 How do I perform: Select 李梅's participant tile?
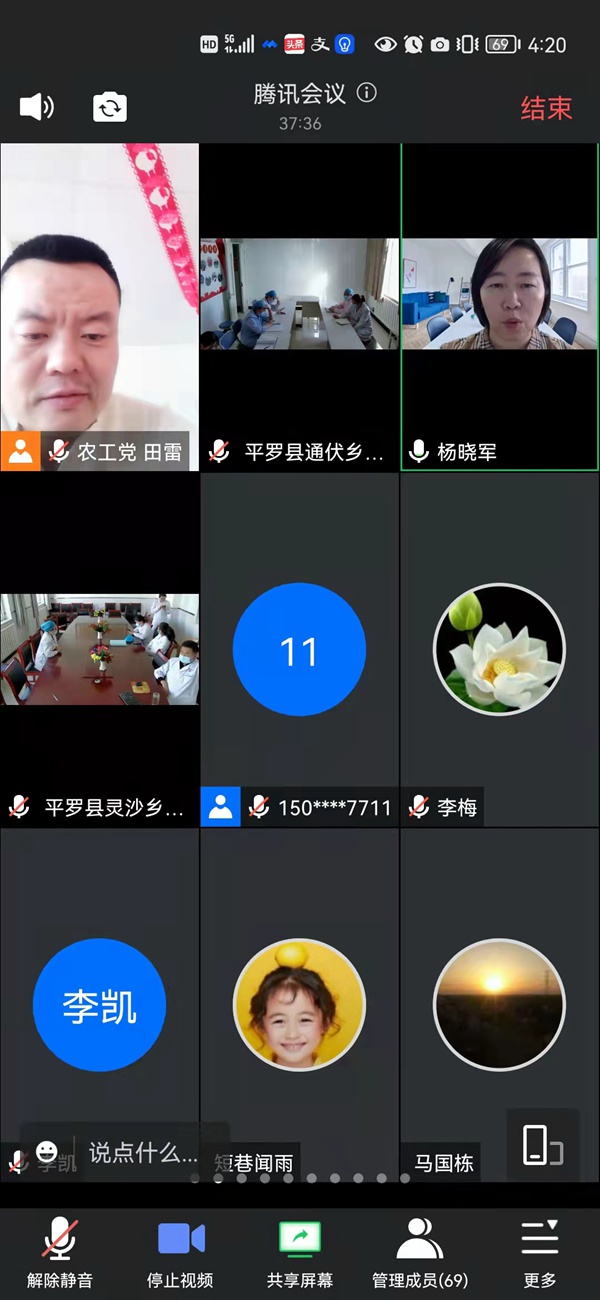pyautogui.click(x=499, y=650)
